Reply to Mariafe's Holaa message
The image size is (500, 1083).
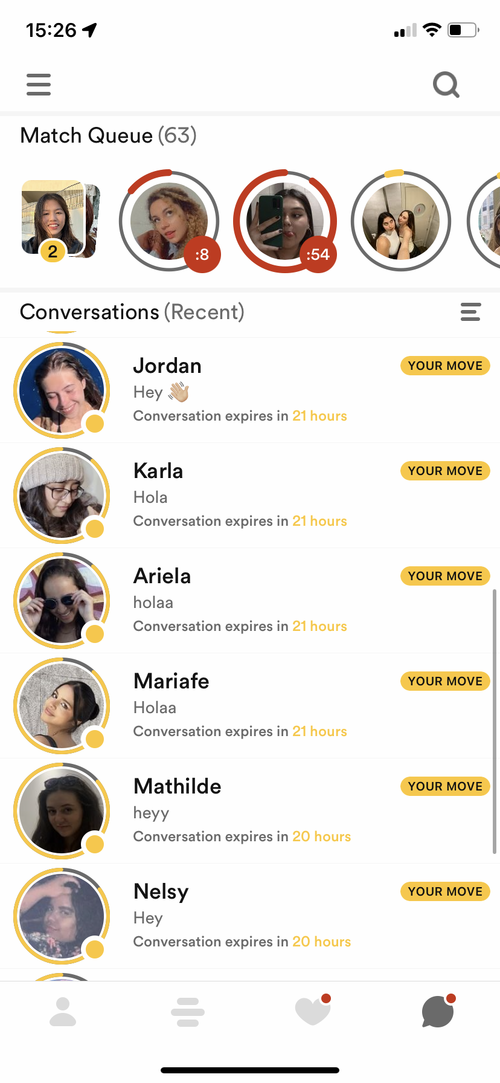(x=250, y=706)
